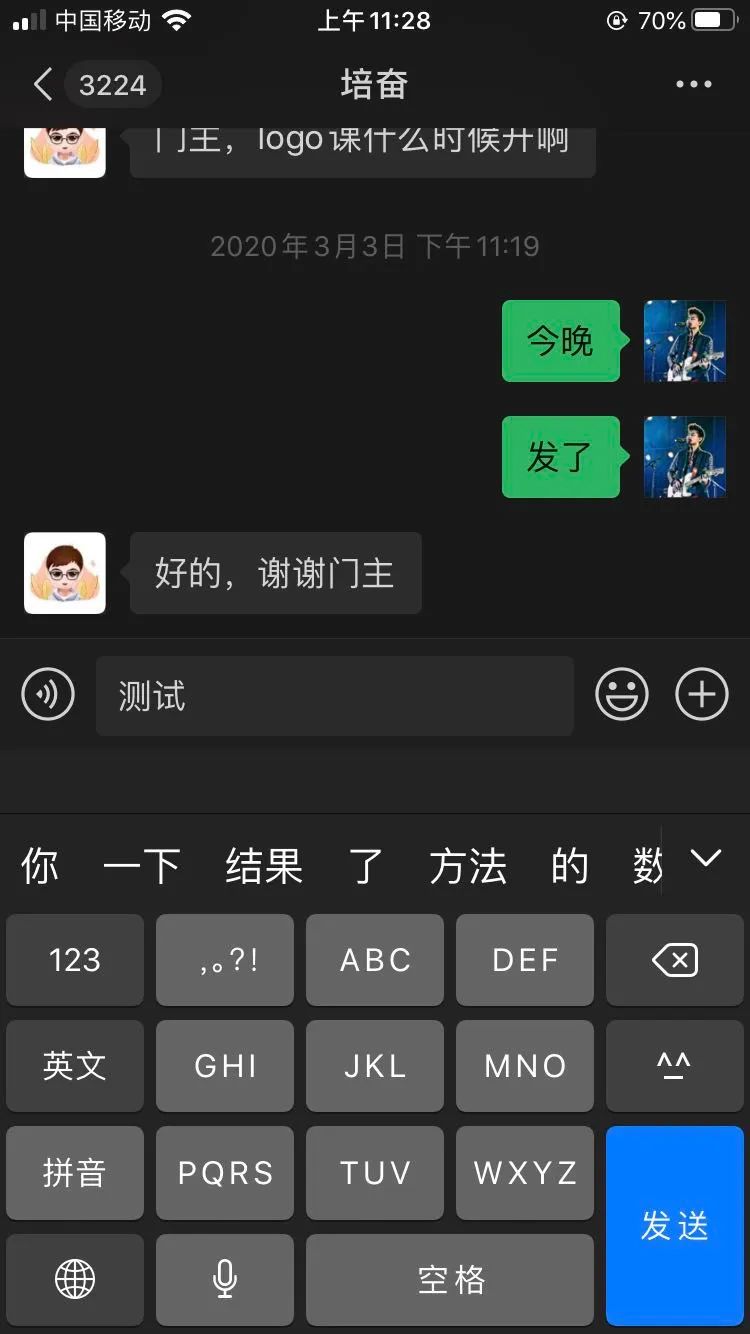Screen dimensions: 750x1334
Task: Open my avatar beside the 今晚 message
Action: point(684,341)
